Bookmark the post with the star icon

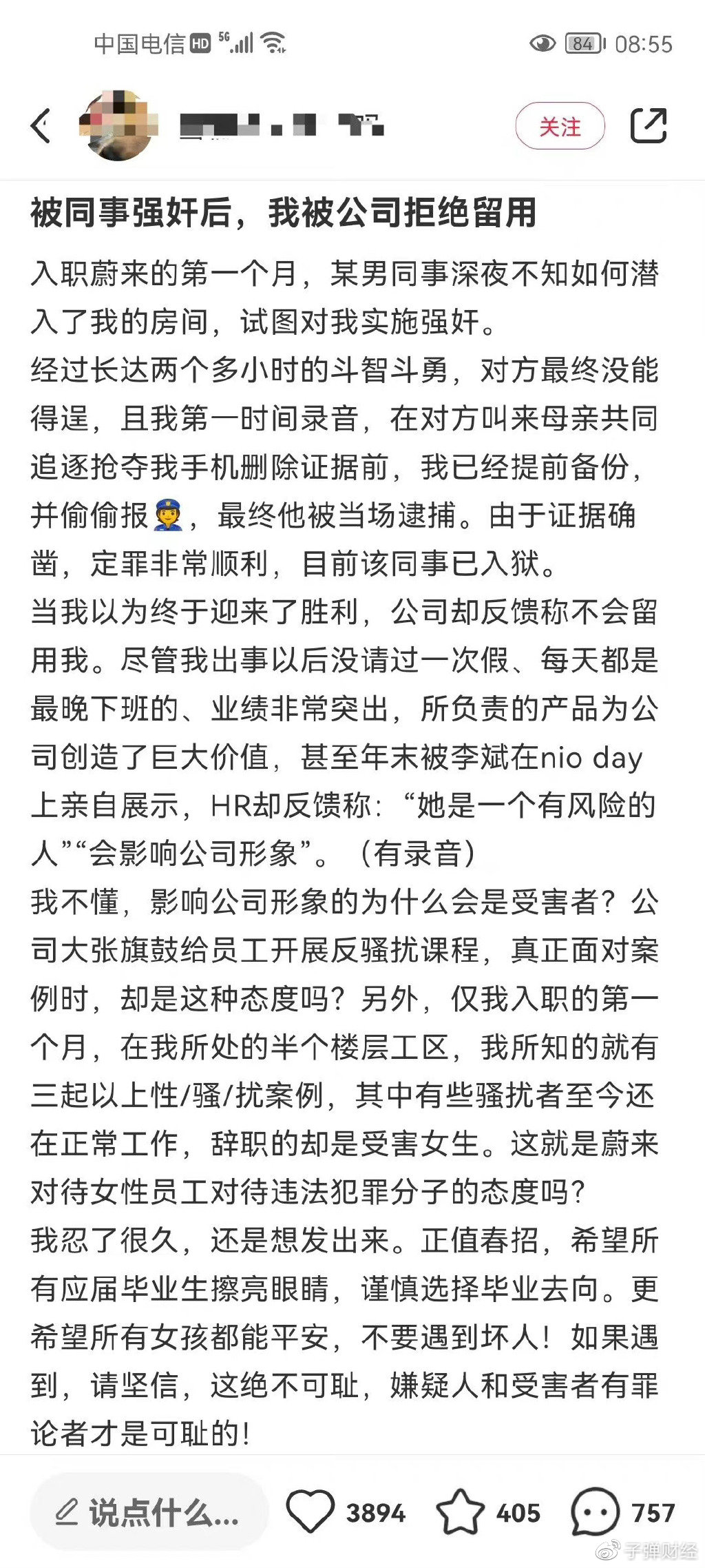(x=461, y=1512)
